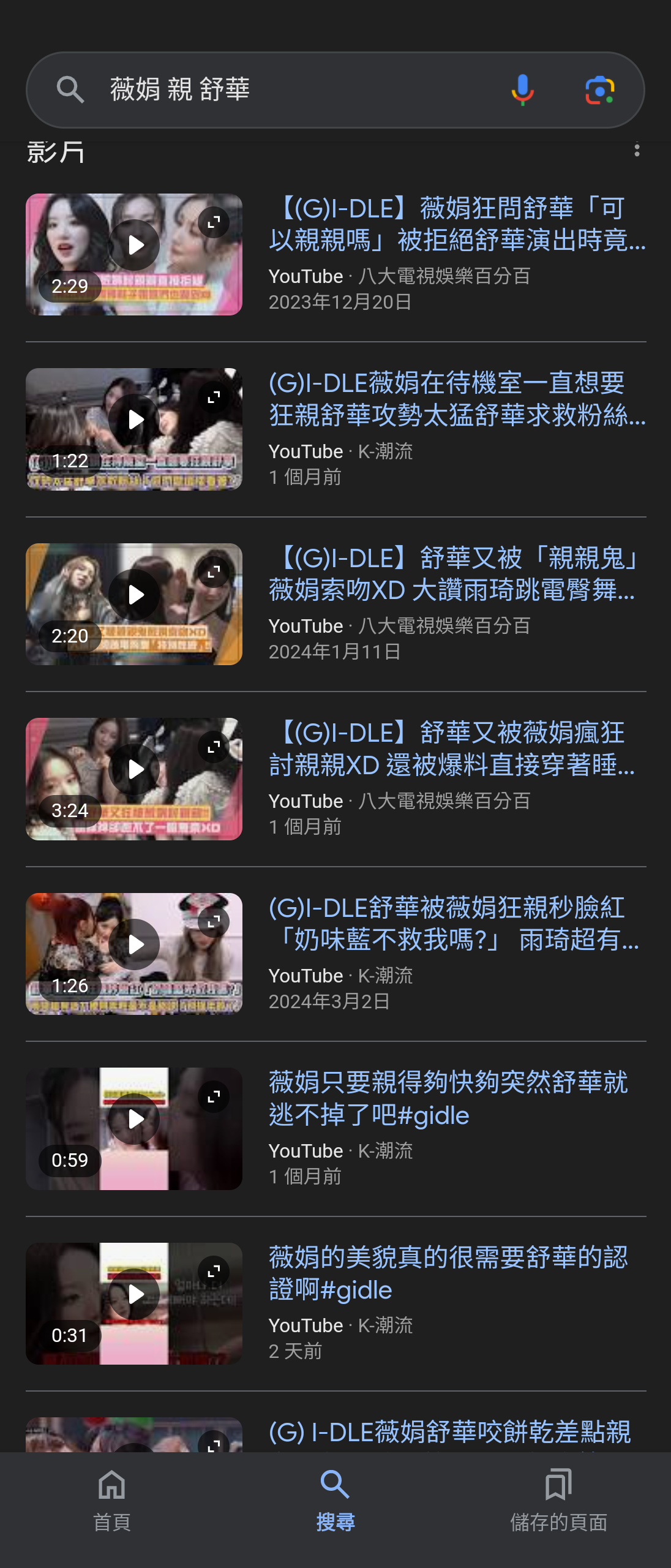
Task: Play the 2:20 video thumbnail
Action: coord(134,595)
